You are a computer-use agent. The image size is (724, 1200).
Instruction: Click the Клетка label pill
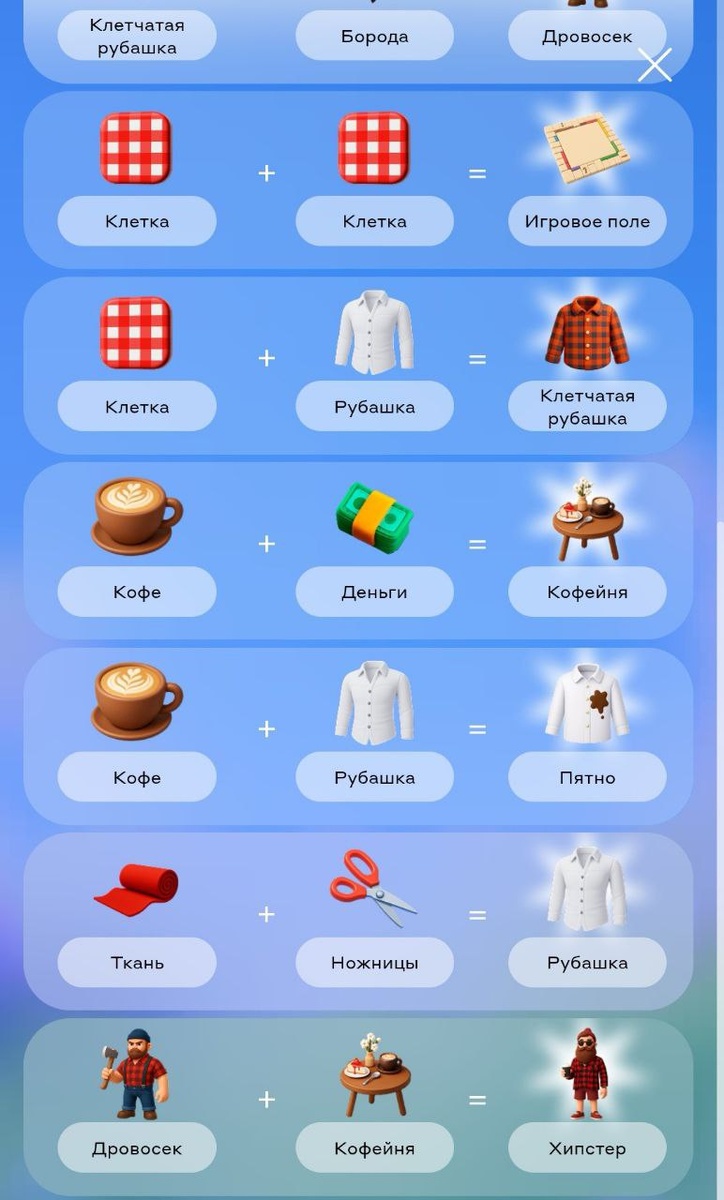(136, 221)
